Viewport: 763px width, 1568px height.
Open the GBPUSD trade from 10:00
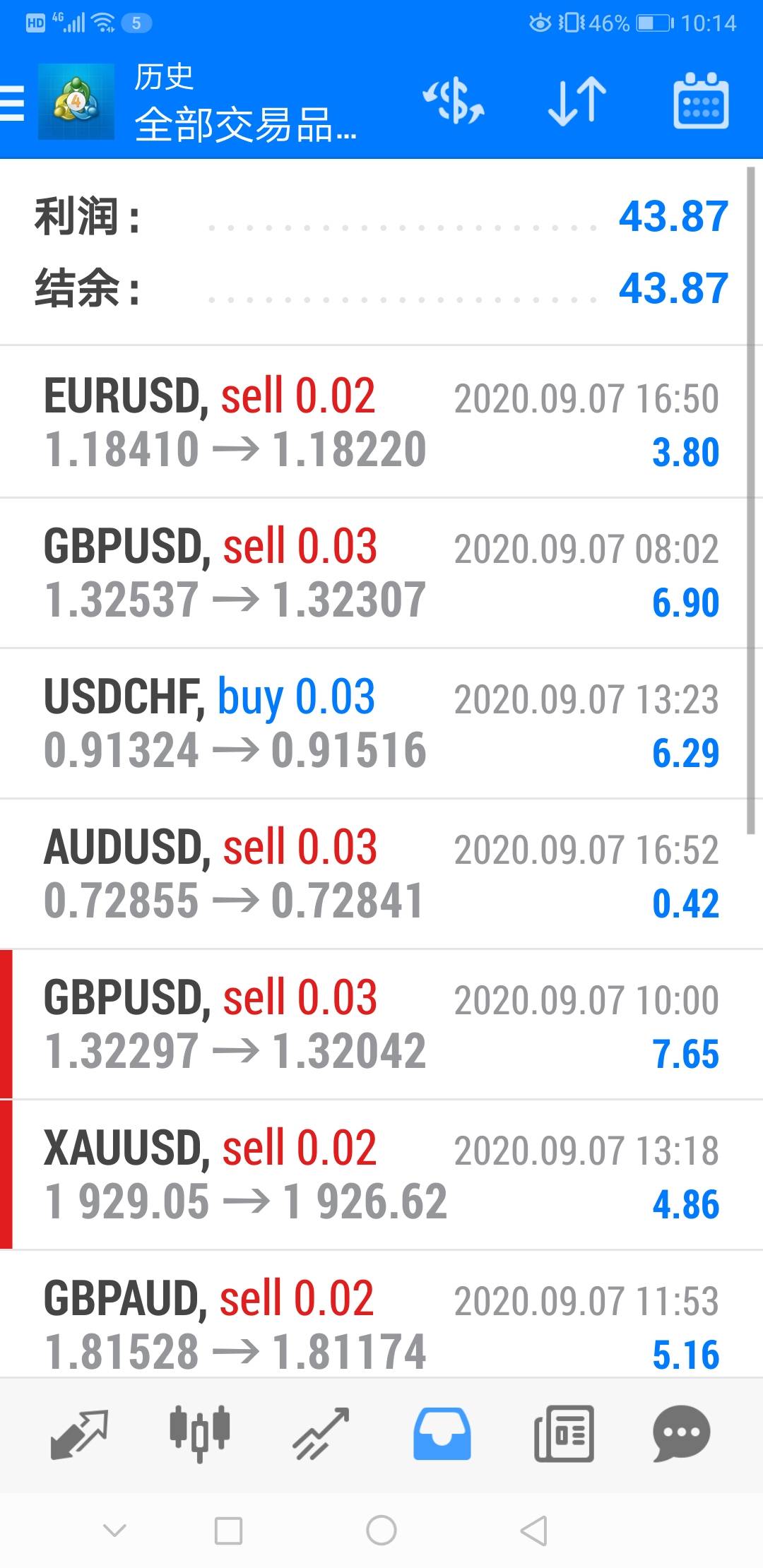(381, 1024)
